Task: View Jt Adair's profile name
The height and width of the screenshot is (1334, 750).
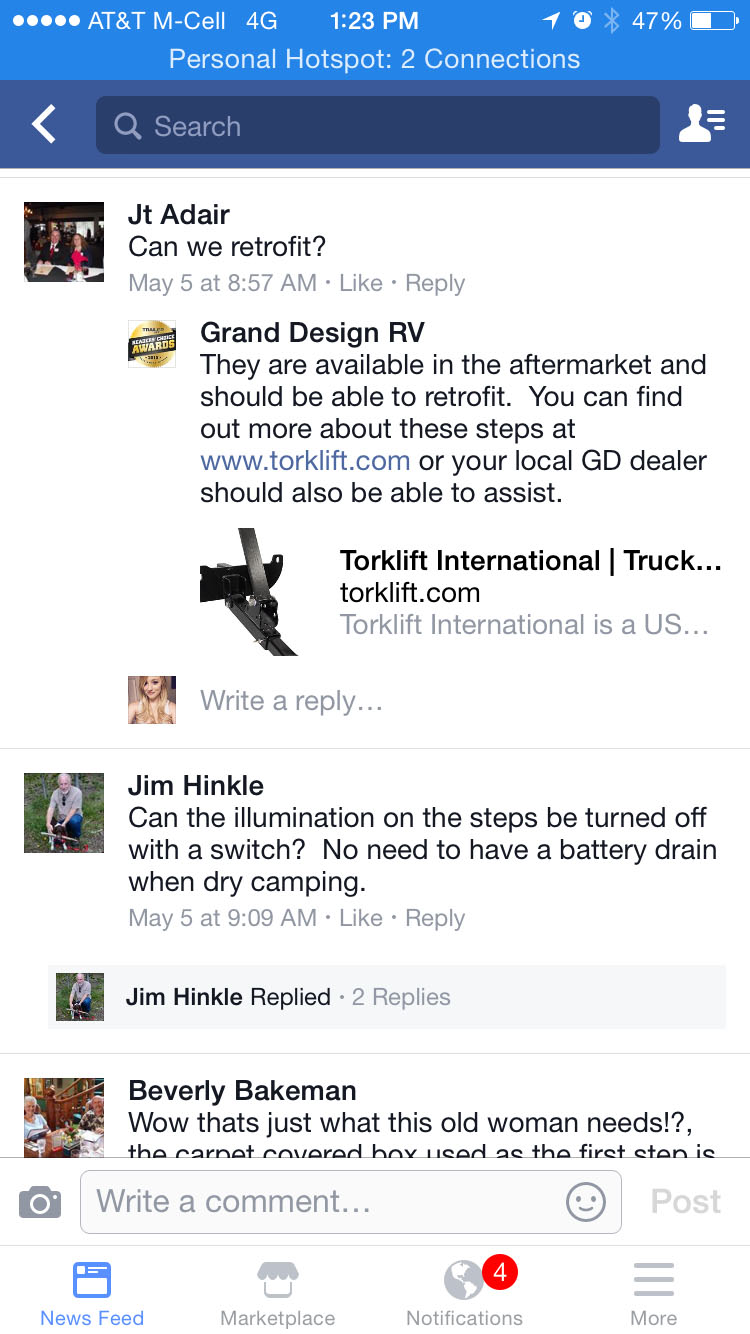Action: (179, 214)
